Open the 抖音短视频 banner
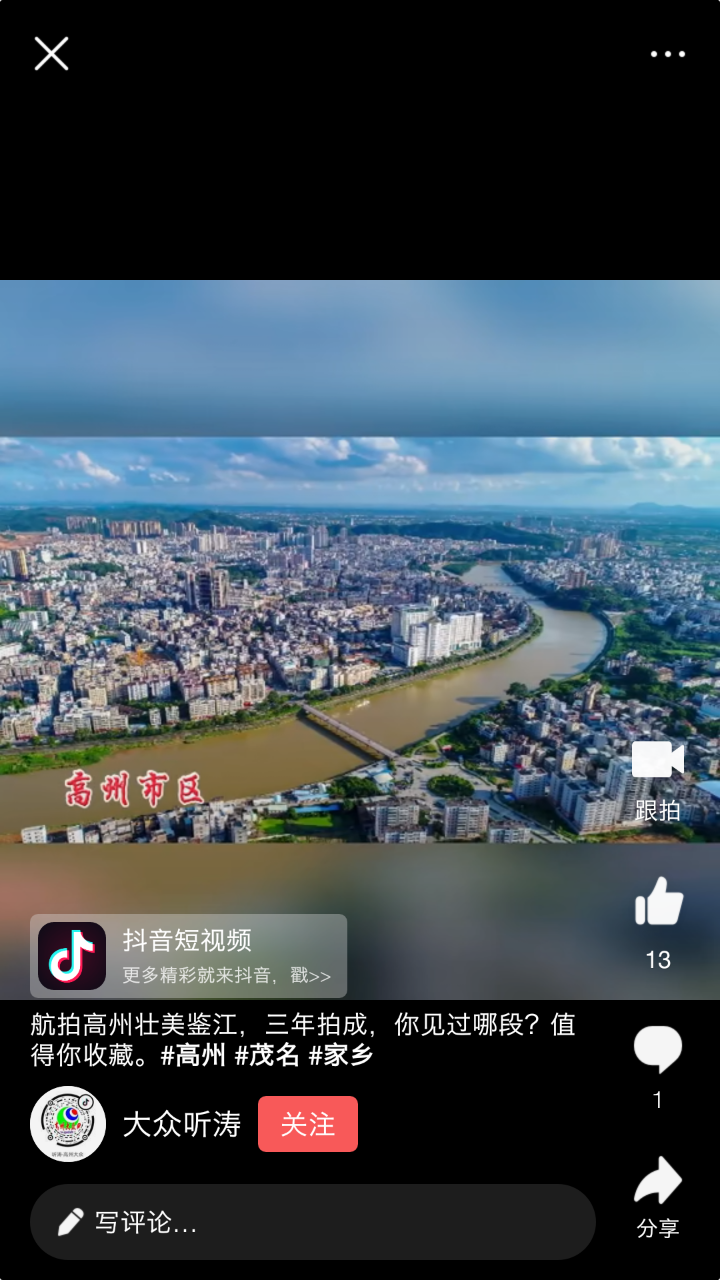The image size is (720, 1280). (189, 955)
